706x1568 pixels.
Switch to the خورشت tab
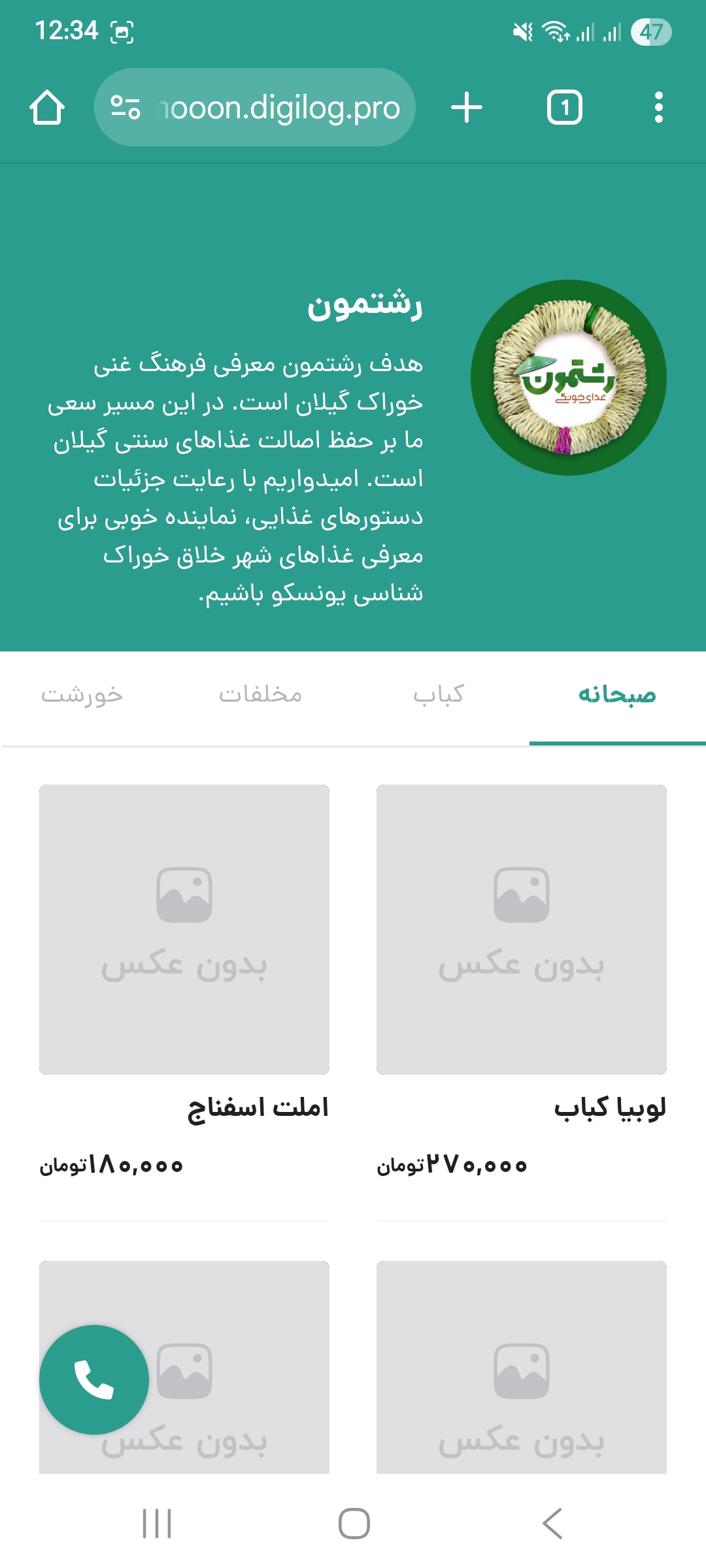82,695
